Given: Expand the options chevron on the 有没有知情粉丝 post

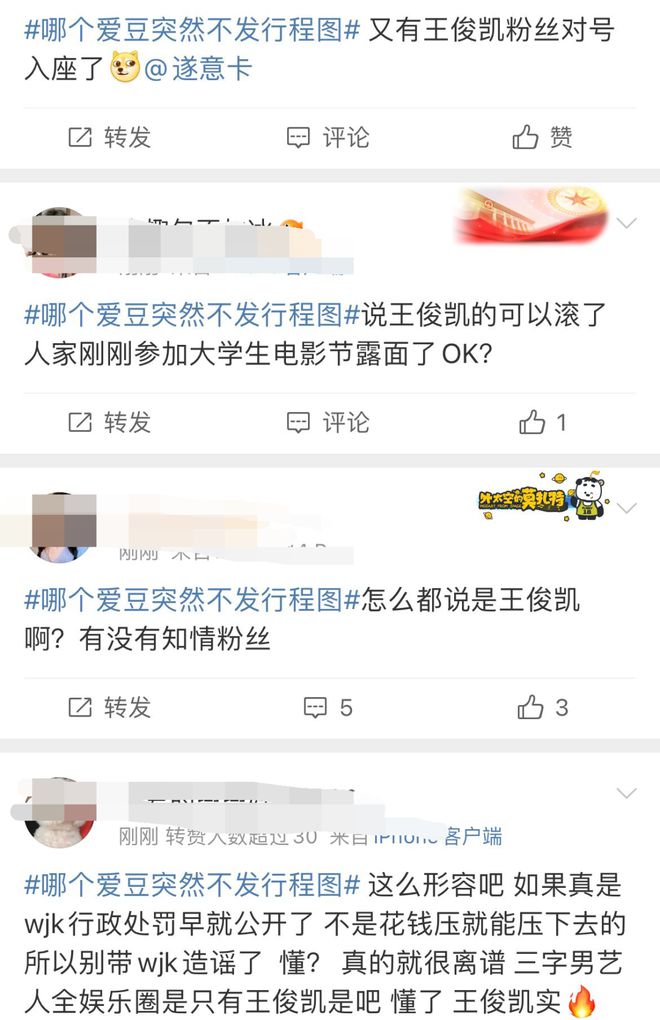Looking at the screenshot, I should tap(627, 508).
